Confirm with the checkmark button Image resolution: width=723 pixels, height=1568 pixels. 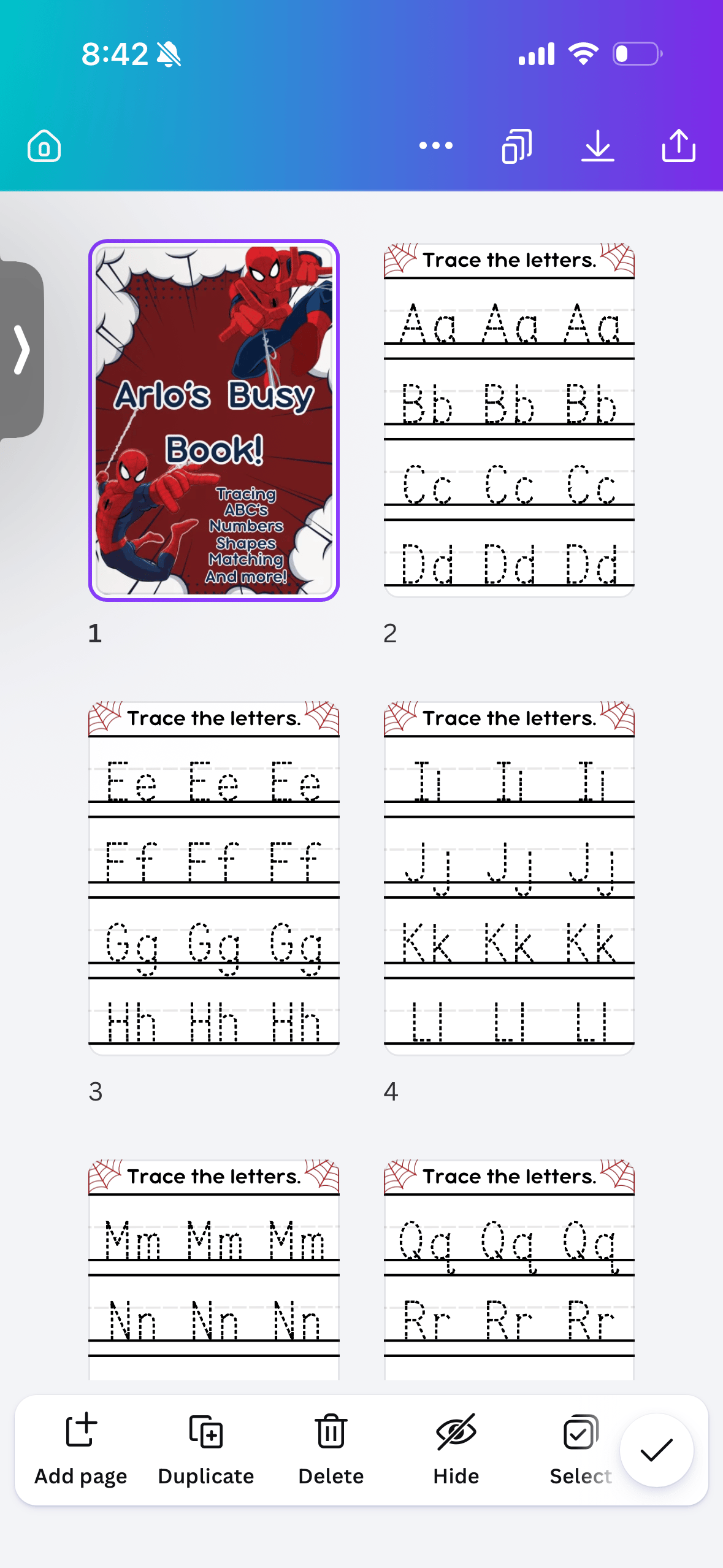[x=657, y=1450]
